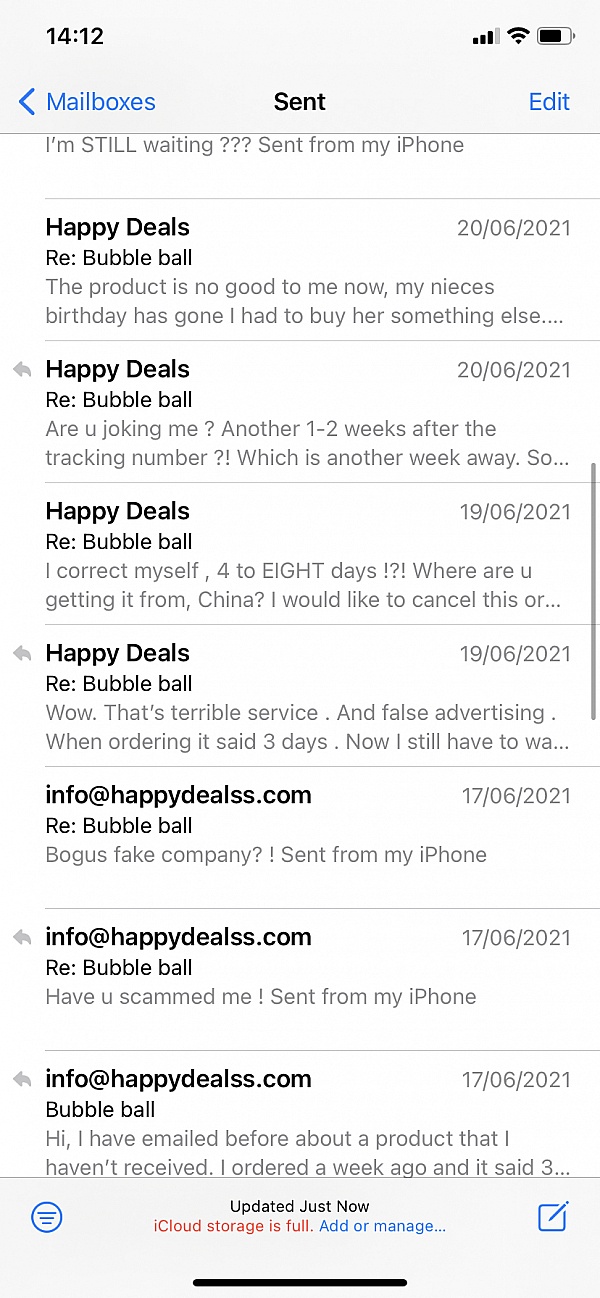This screenshot has height=1298, width=600.
Task: Tap Edit in the top bar
Action: [549, 102]
